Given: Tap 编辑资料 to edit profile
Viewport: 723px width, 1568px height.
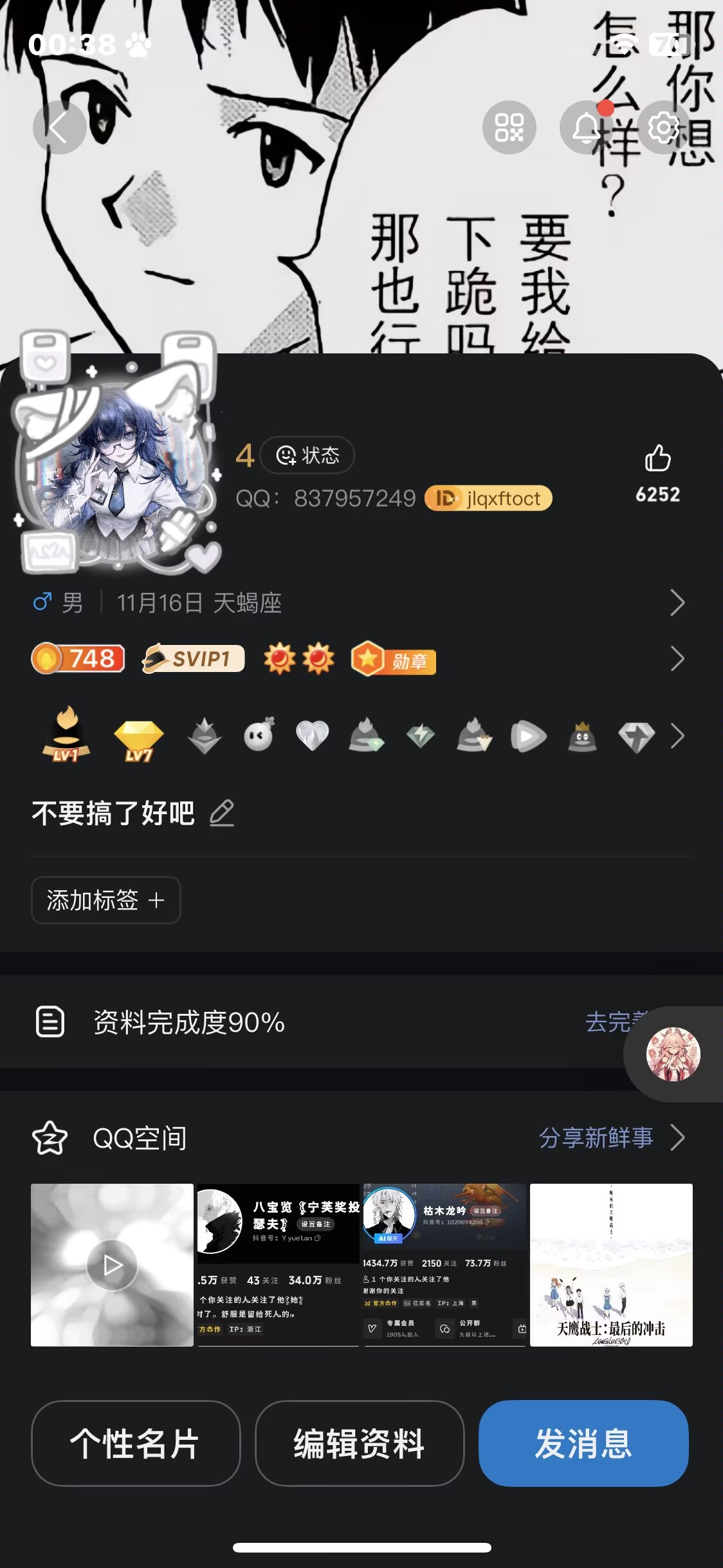Looking at the screenshot, I should pos(360,1443).
